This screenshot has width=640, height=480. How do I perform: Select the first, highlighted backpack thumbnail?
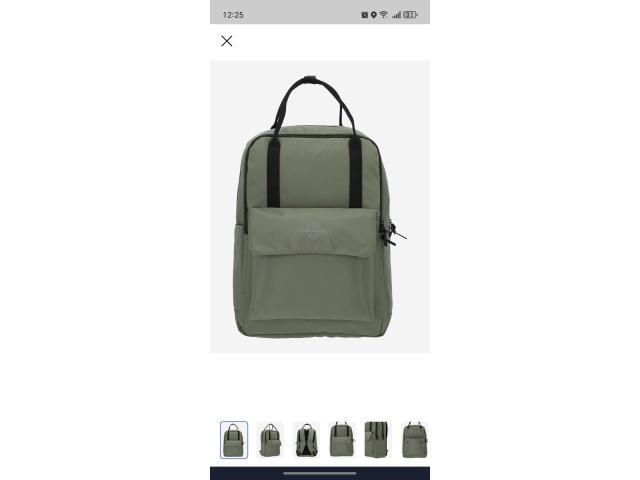[x=234, y=440]
